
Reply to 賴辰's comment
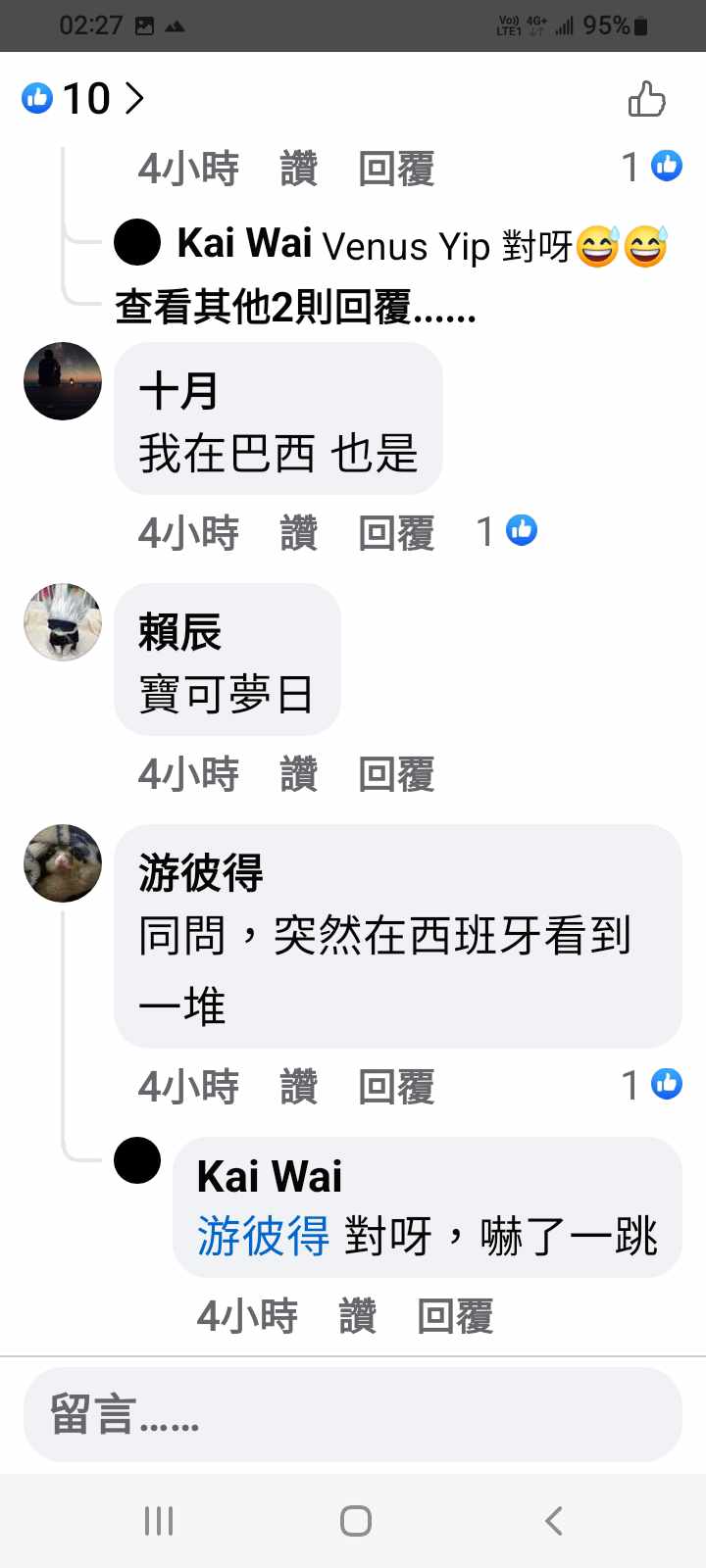pos(395,775)
